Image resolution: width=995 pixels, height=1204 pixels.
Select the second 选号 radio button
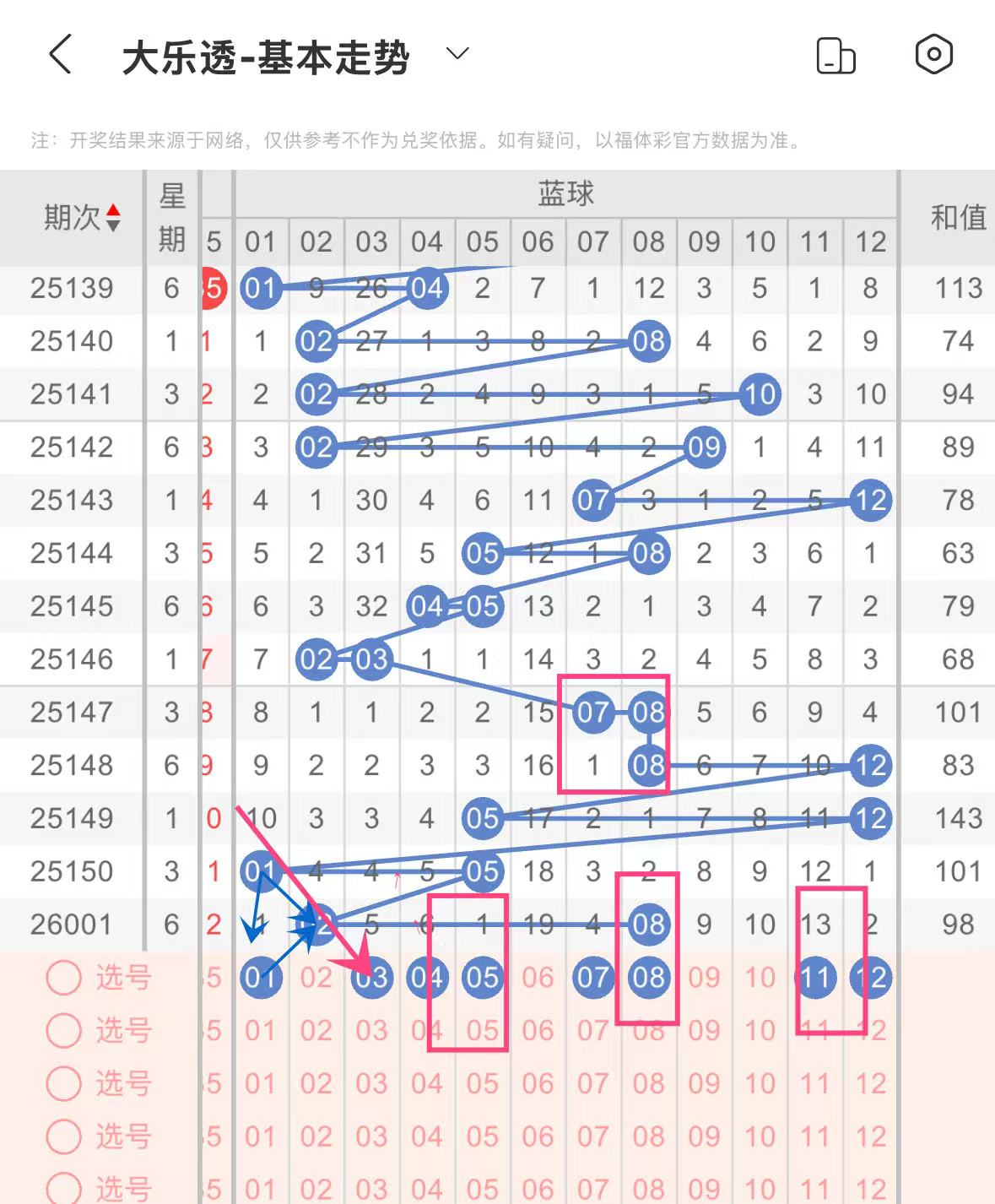pyautogui.click(x=63, y=1031)
